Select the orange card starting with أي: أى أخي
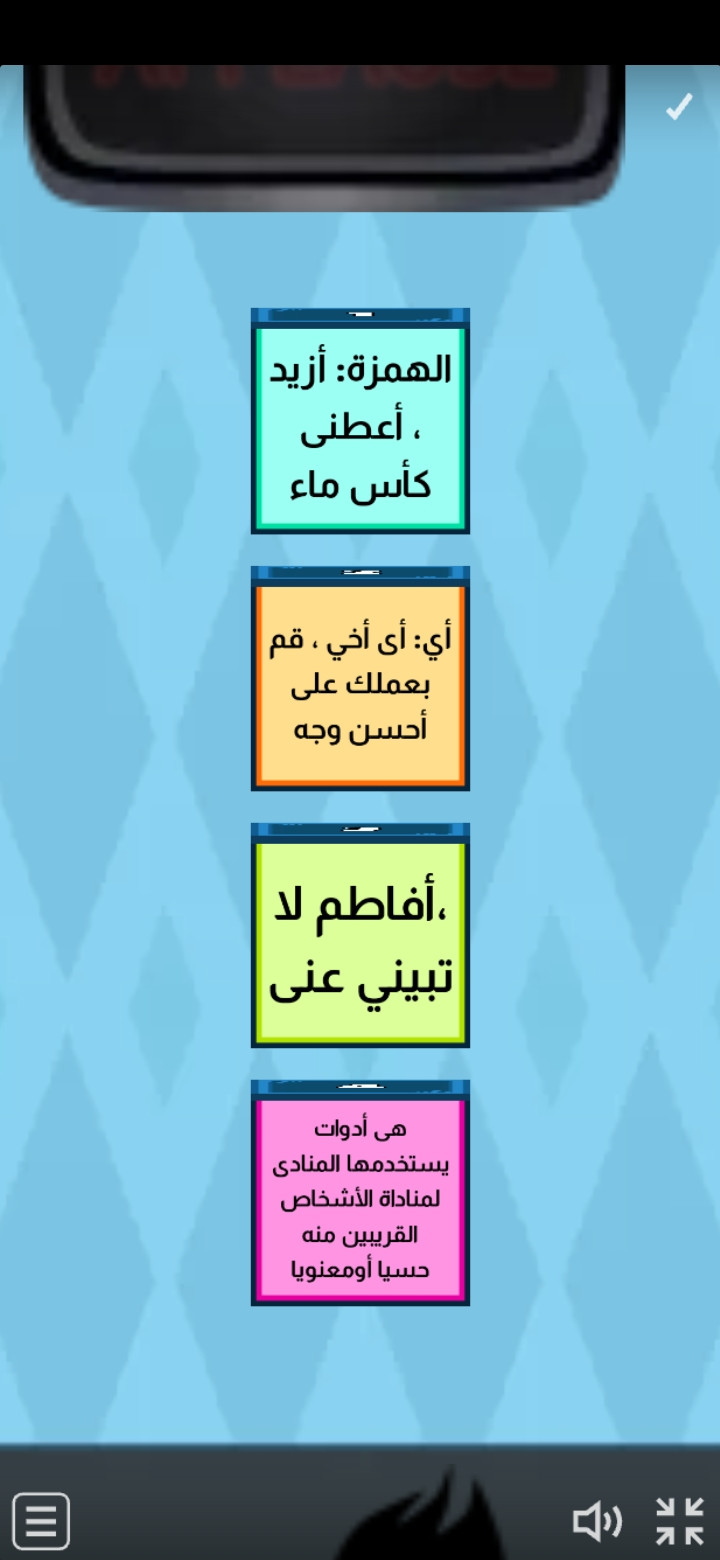The width and height of the screenshot is (720, 1560). click(360, 684)
